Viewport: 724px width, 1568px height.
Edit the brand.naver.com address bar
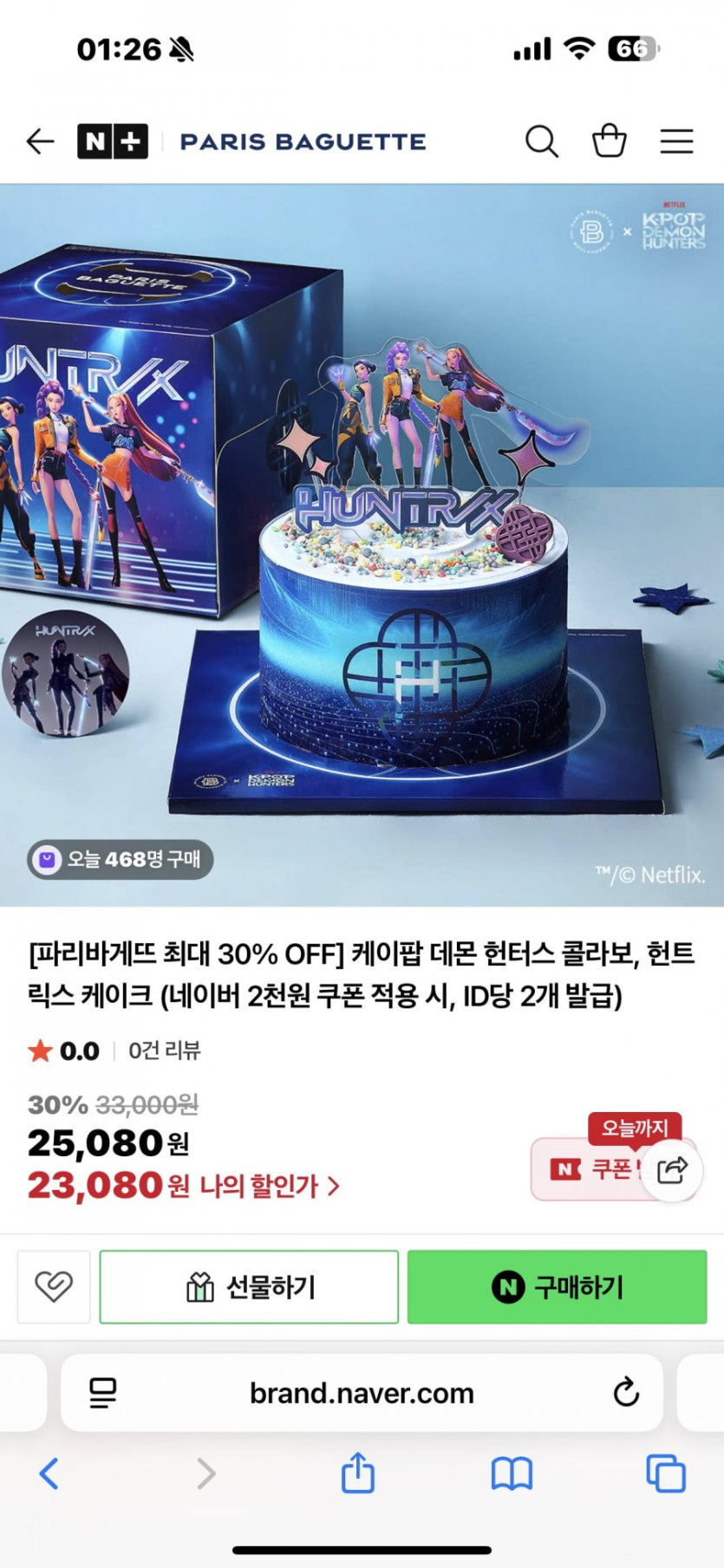pos(362,1393)
